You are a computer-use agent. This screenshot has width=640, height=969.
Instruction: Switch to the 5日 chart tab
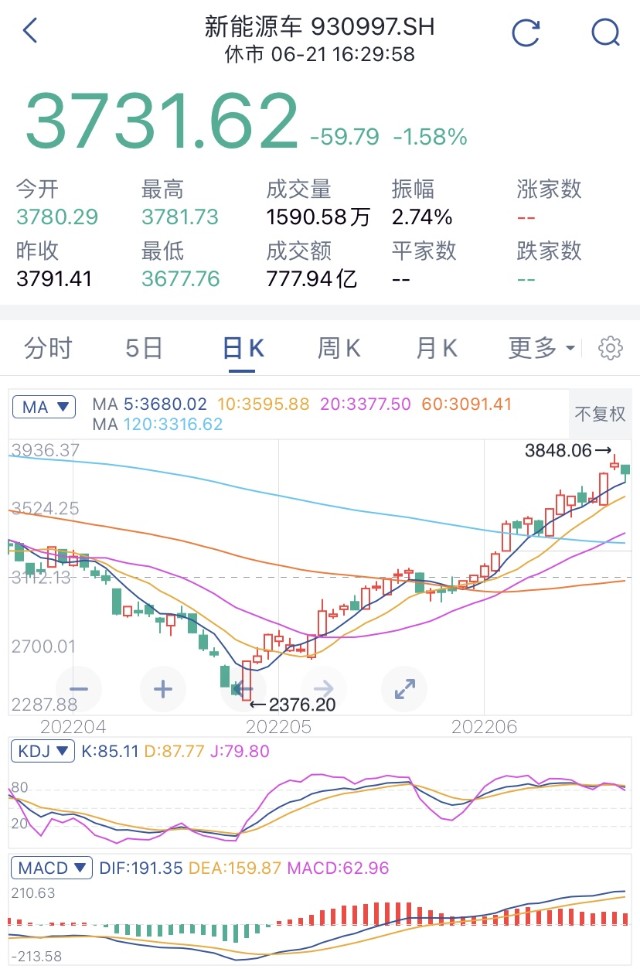[x=144, y=348]
